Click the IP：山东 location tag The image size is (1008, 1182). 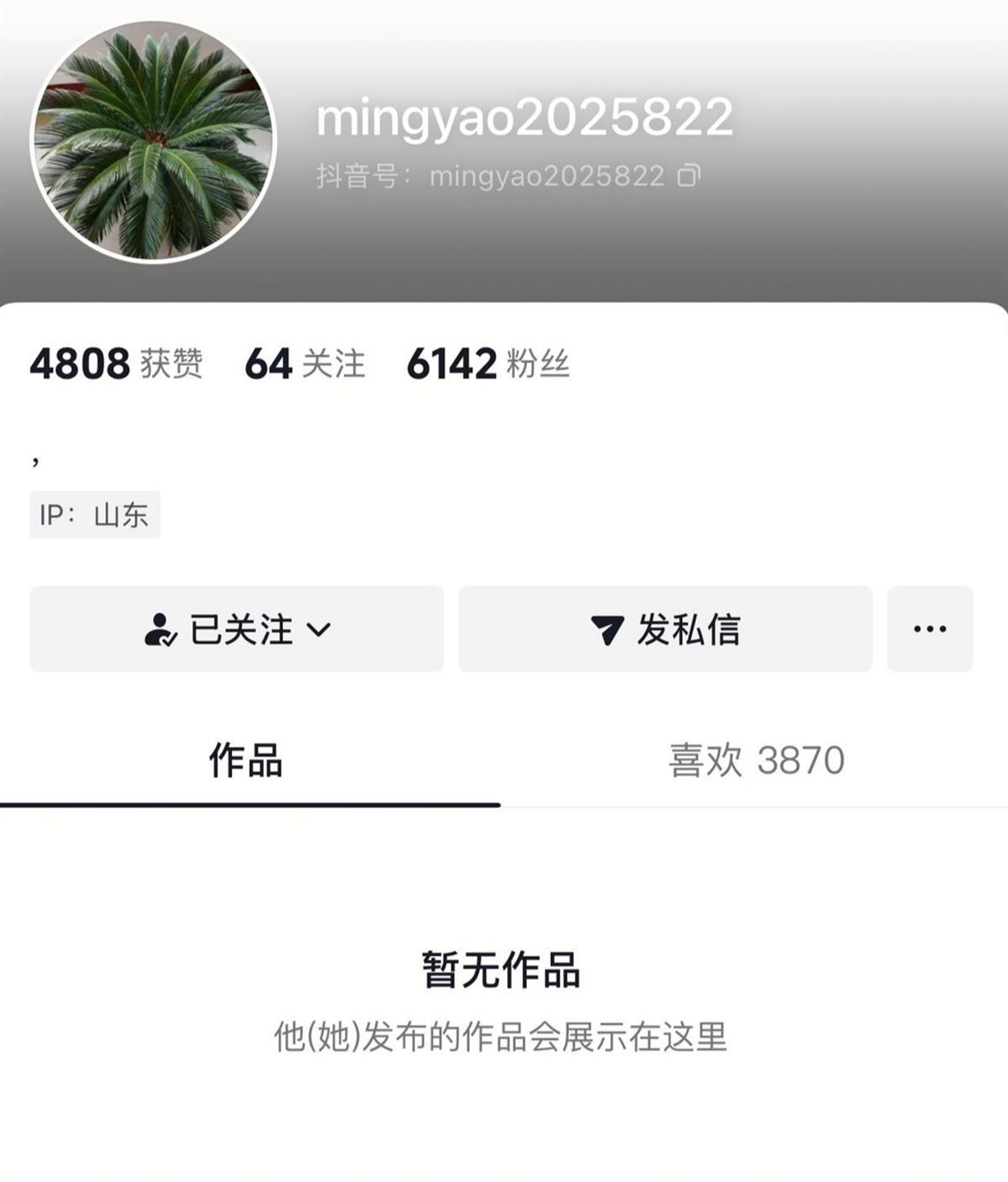tap(95, 516)
